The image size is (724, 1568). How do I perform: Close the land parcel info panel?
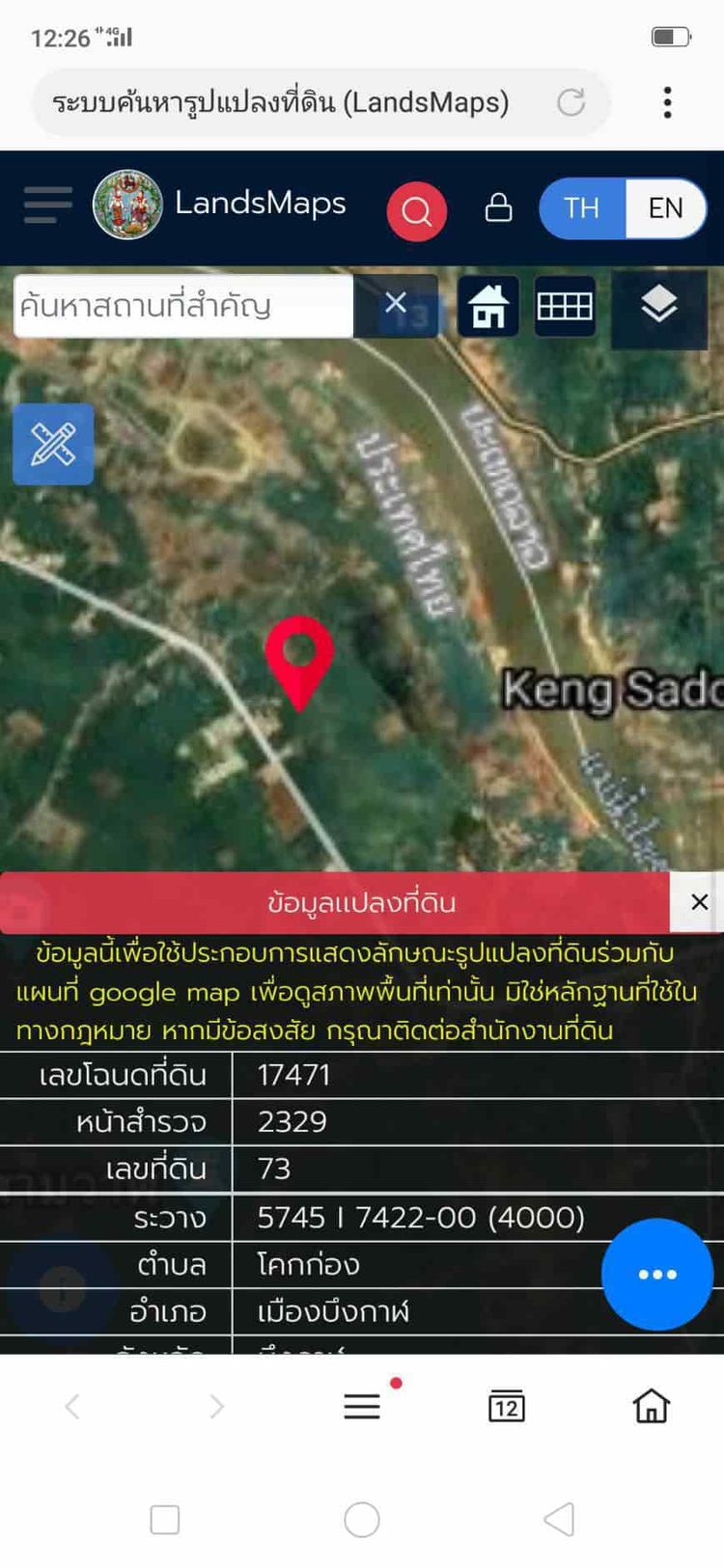(x=699, y=902)
